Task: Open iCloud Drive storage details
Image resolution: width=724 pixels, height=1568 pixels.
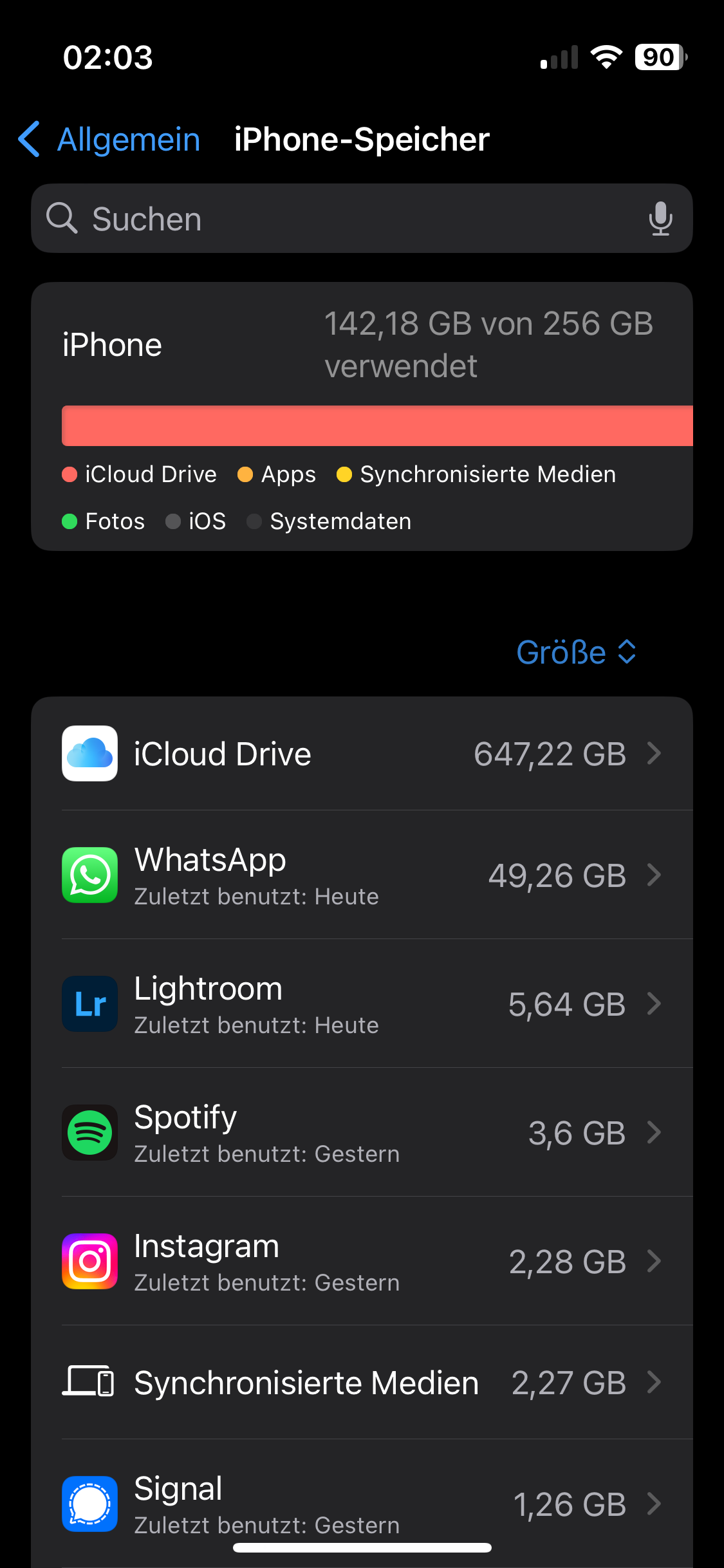Action: [362, 754]
